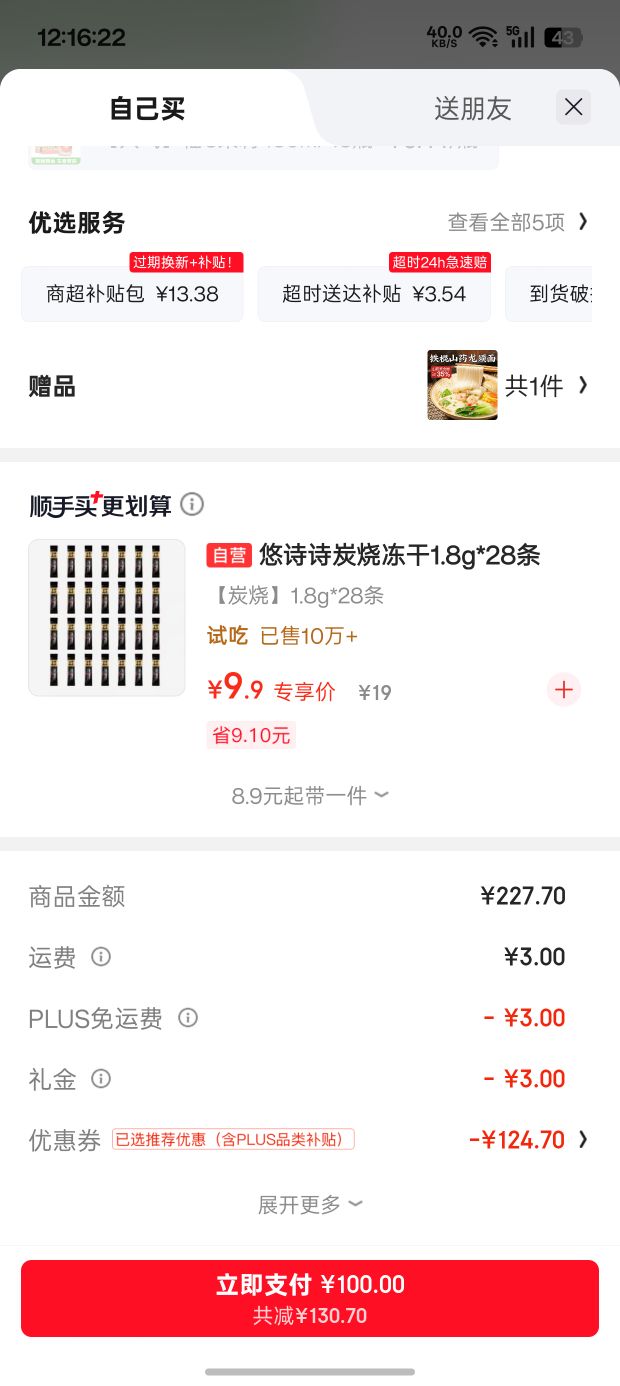Close the checkout sheet
620x1386 pixels.
573,107
